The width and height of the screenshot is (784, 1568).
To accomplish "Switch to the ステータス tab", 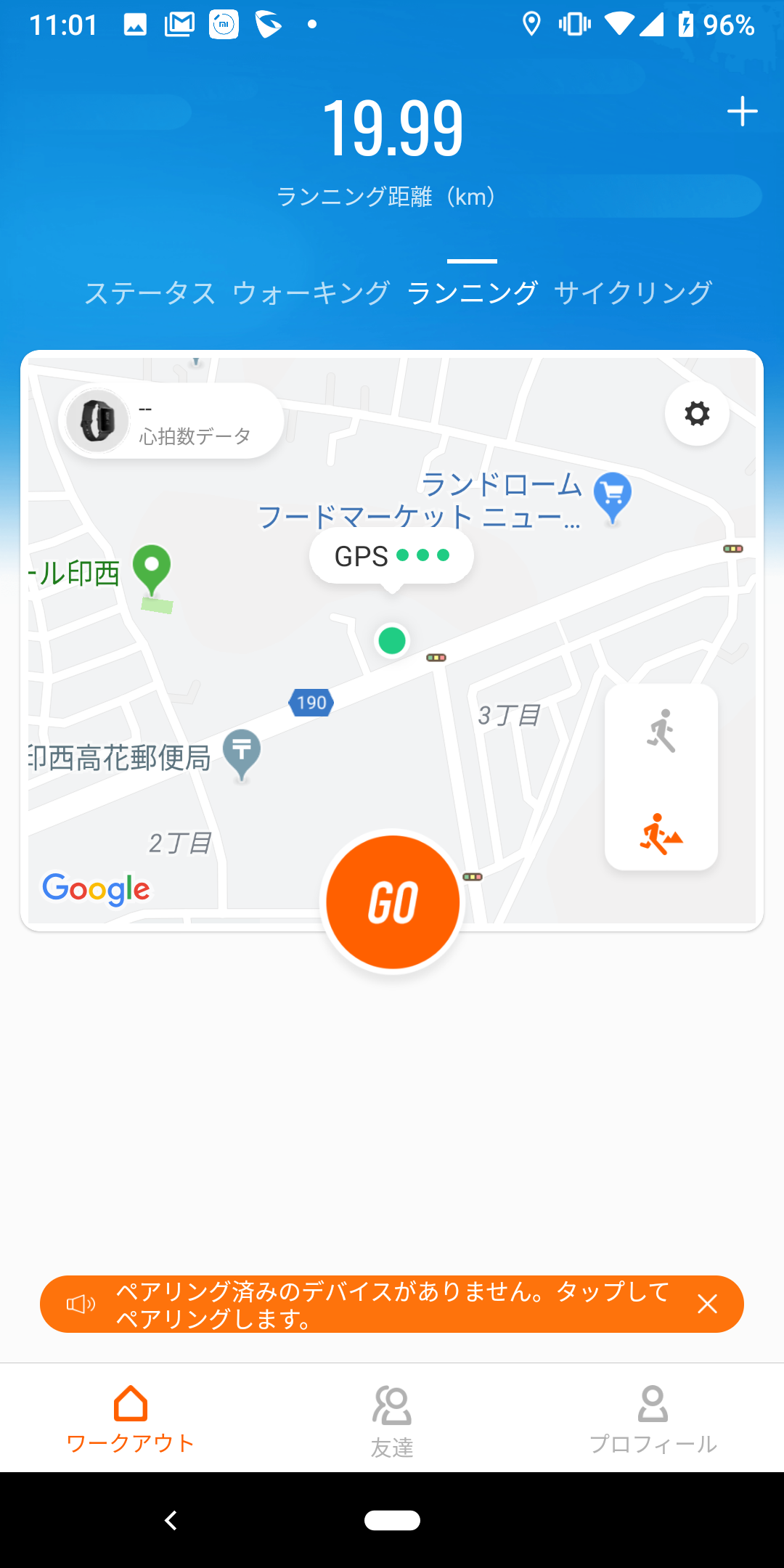I will coord(150,293).
